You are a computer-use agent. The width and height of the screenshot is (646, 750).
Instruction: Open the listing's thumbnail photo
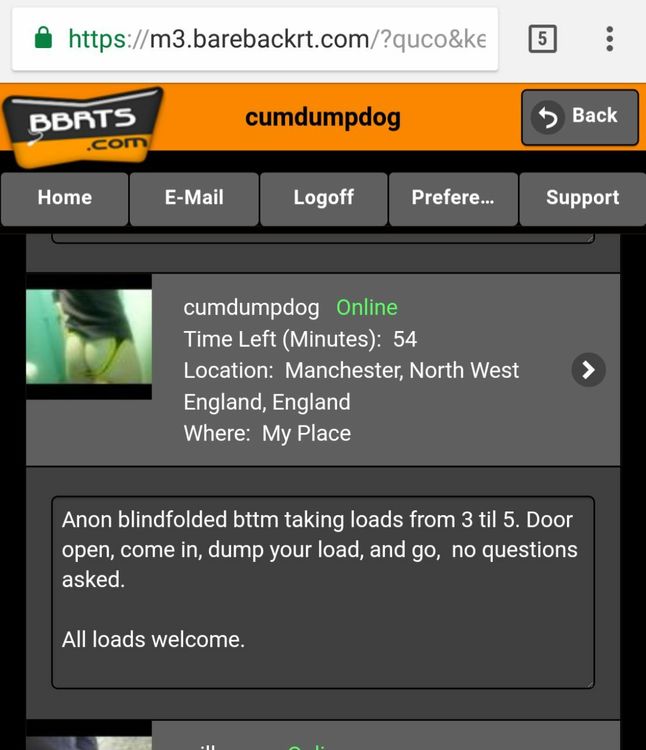coord(89,337)
